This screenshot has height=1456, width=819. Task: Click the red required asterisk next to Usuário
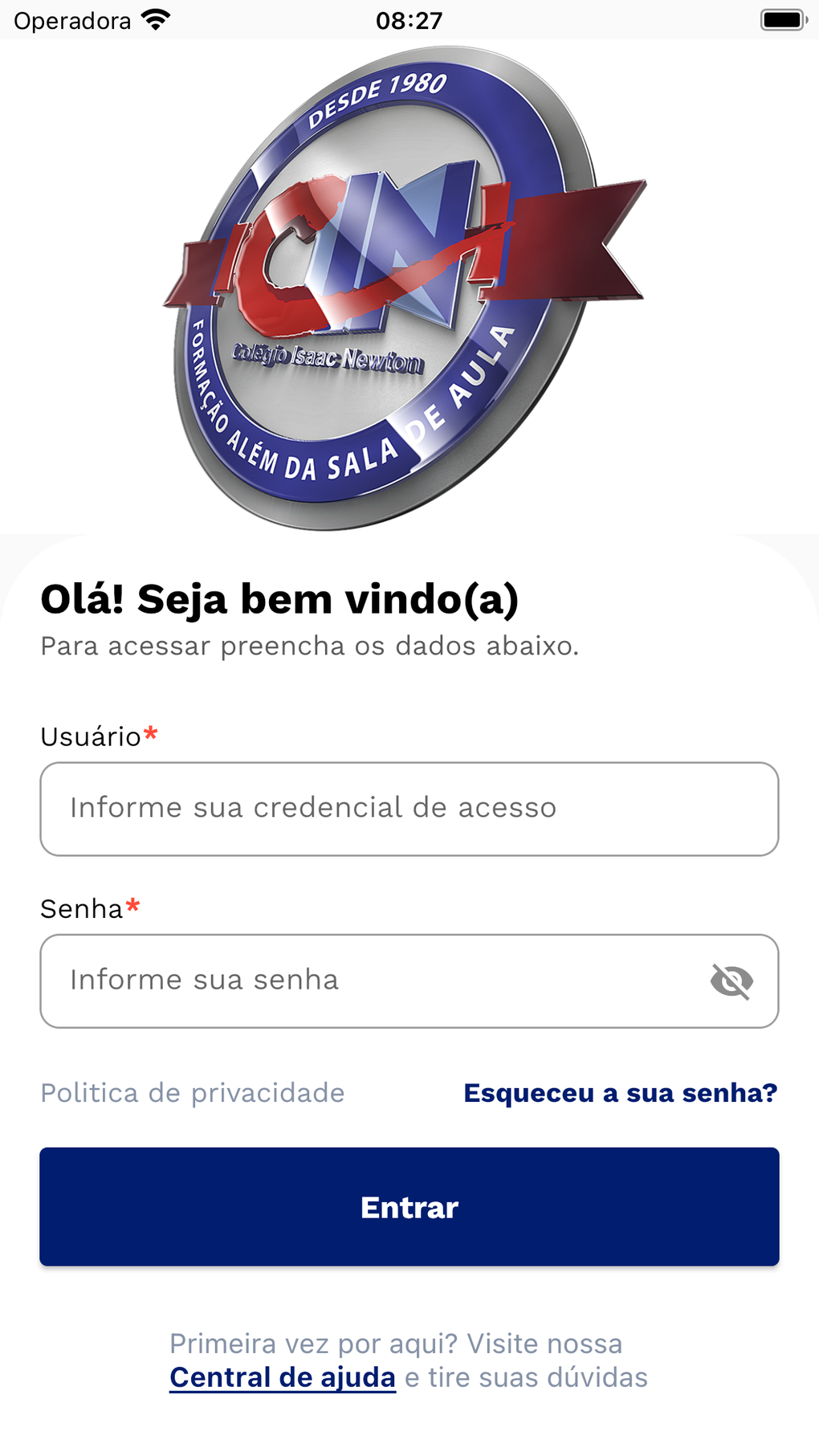click(x=149, y=732)
